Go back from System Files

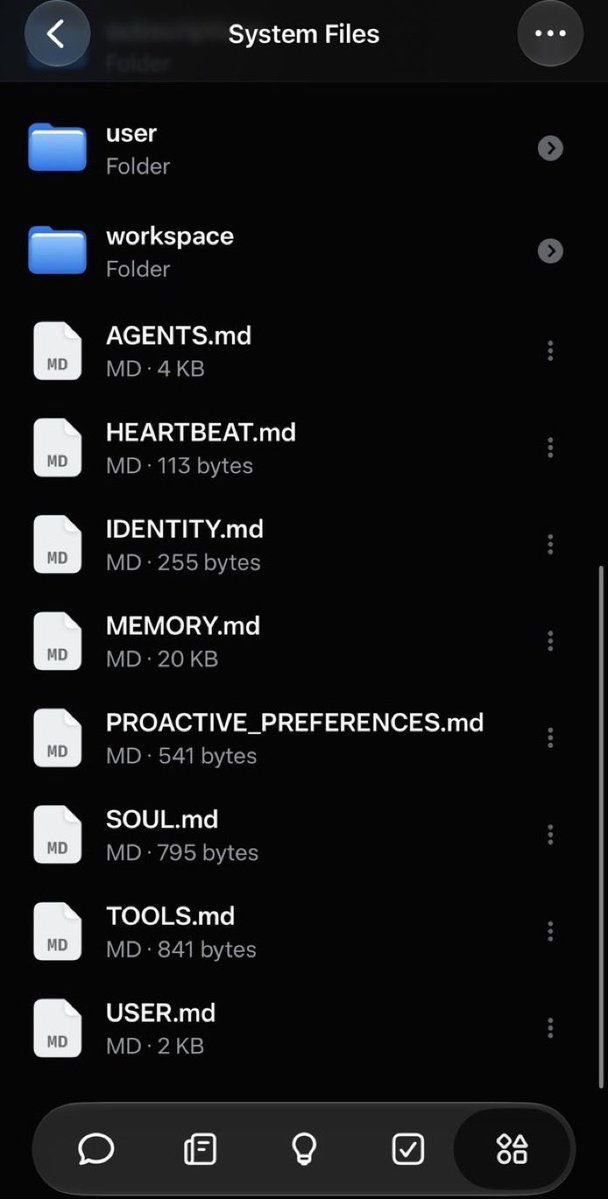57,34
